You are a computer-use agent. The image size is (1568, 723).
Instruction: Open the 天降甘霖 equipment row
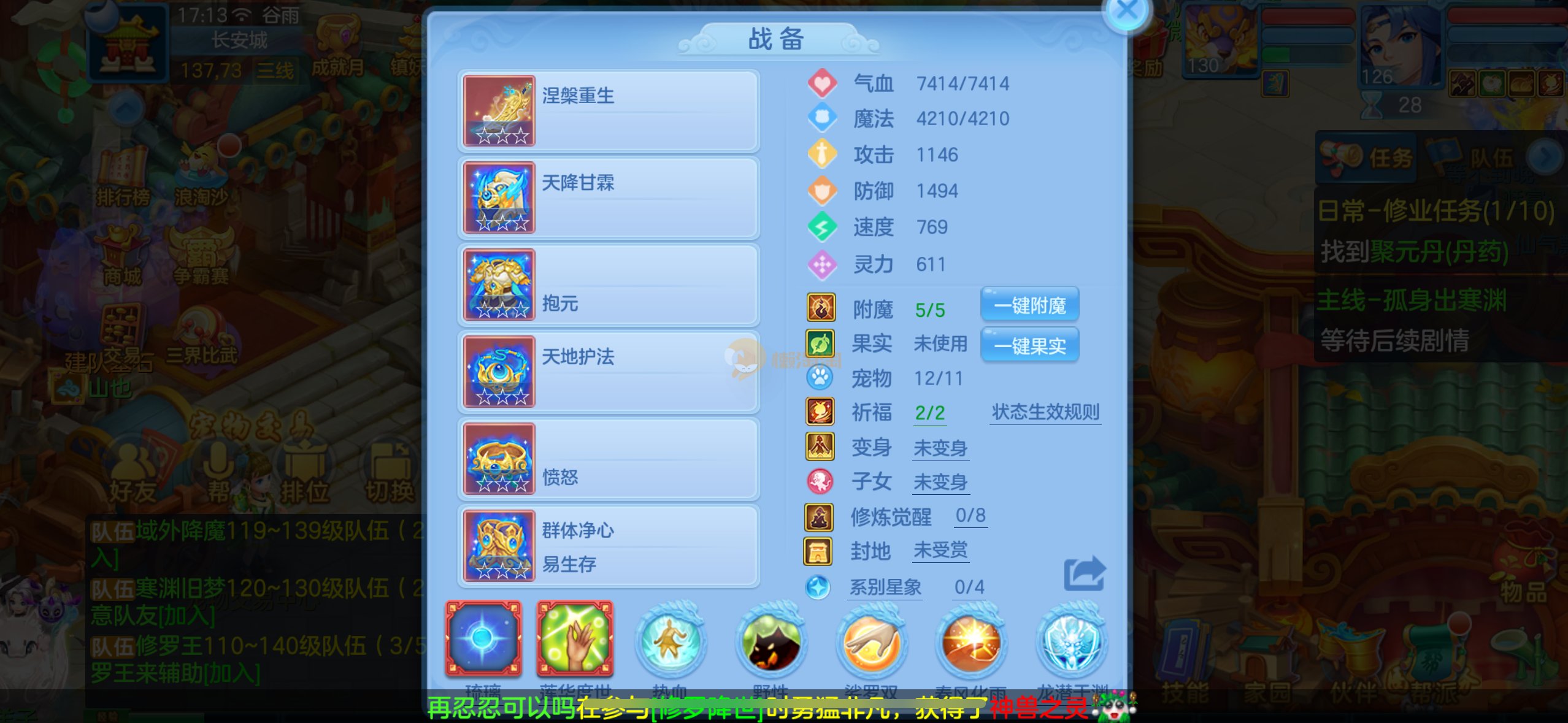point(609,198)
